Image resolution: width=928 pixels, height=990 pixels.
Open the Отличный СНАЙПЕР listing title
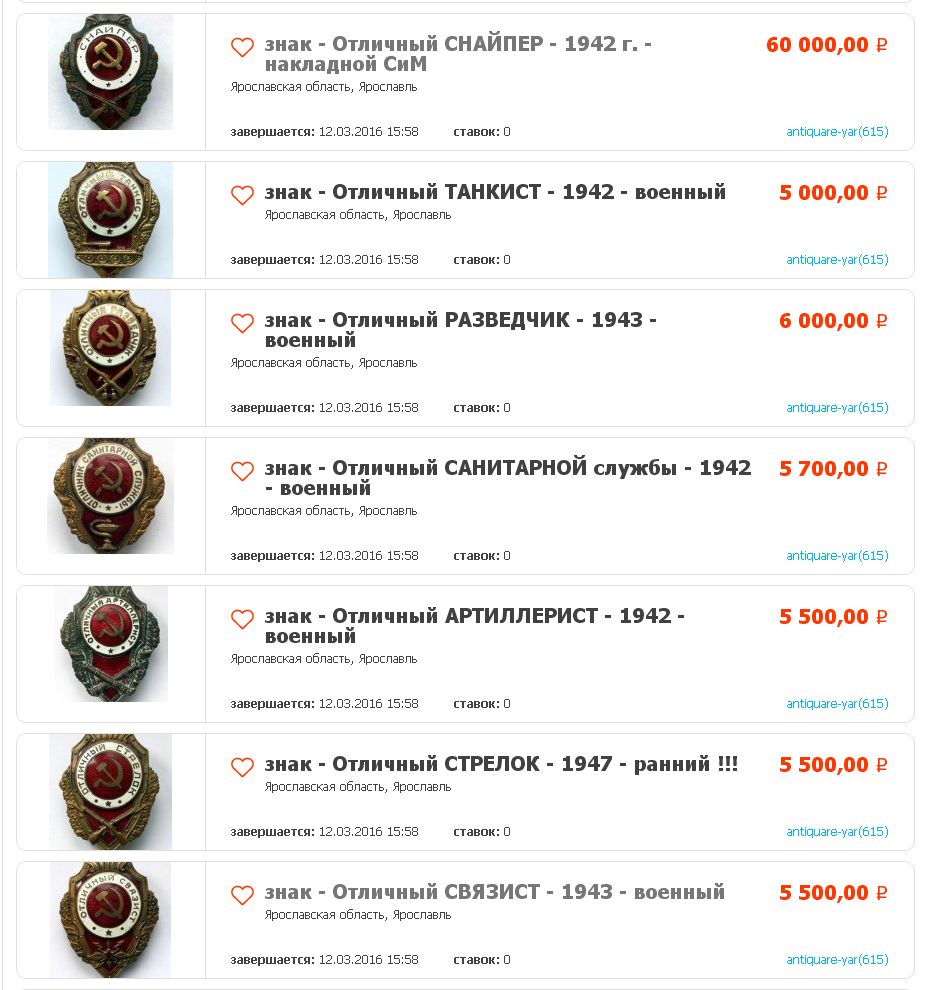[458, 54]
